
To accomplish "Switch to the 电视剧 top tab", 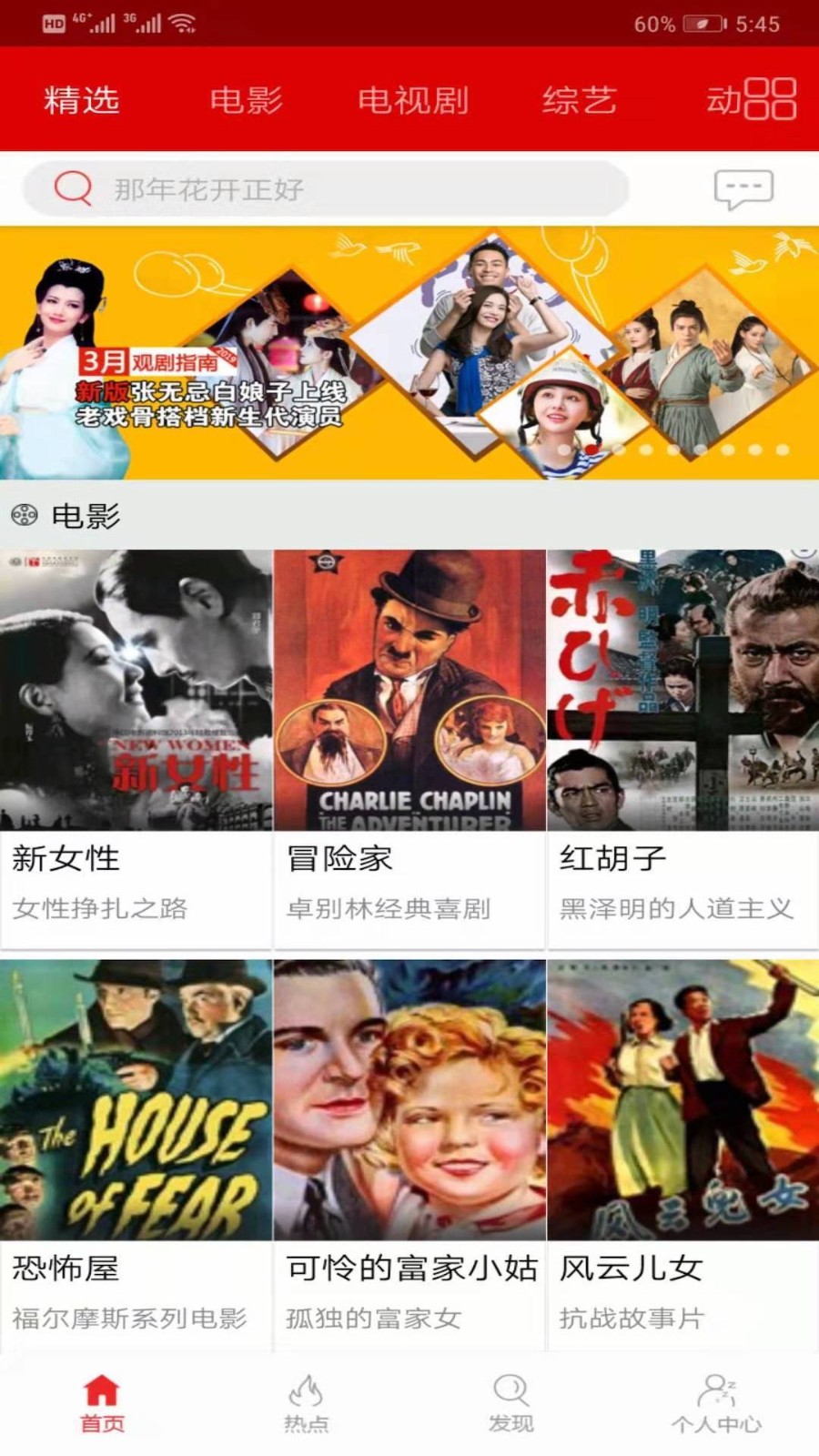I will (413, 100).
